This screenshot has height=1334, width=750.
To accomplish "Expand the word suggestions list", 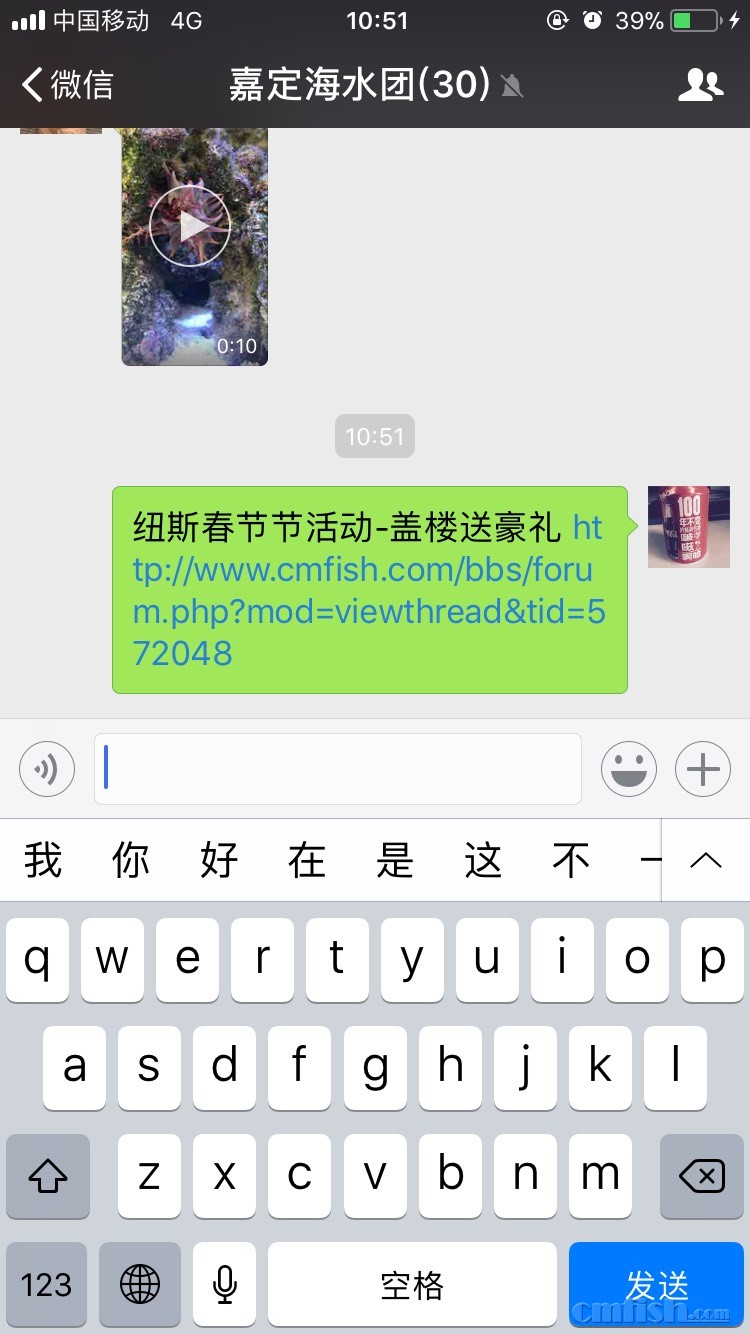I will (x=706, y=860).
